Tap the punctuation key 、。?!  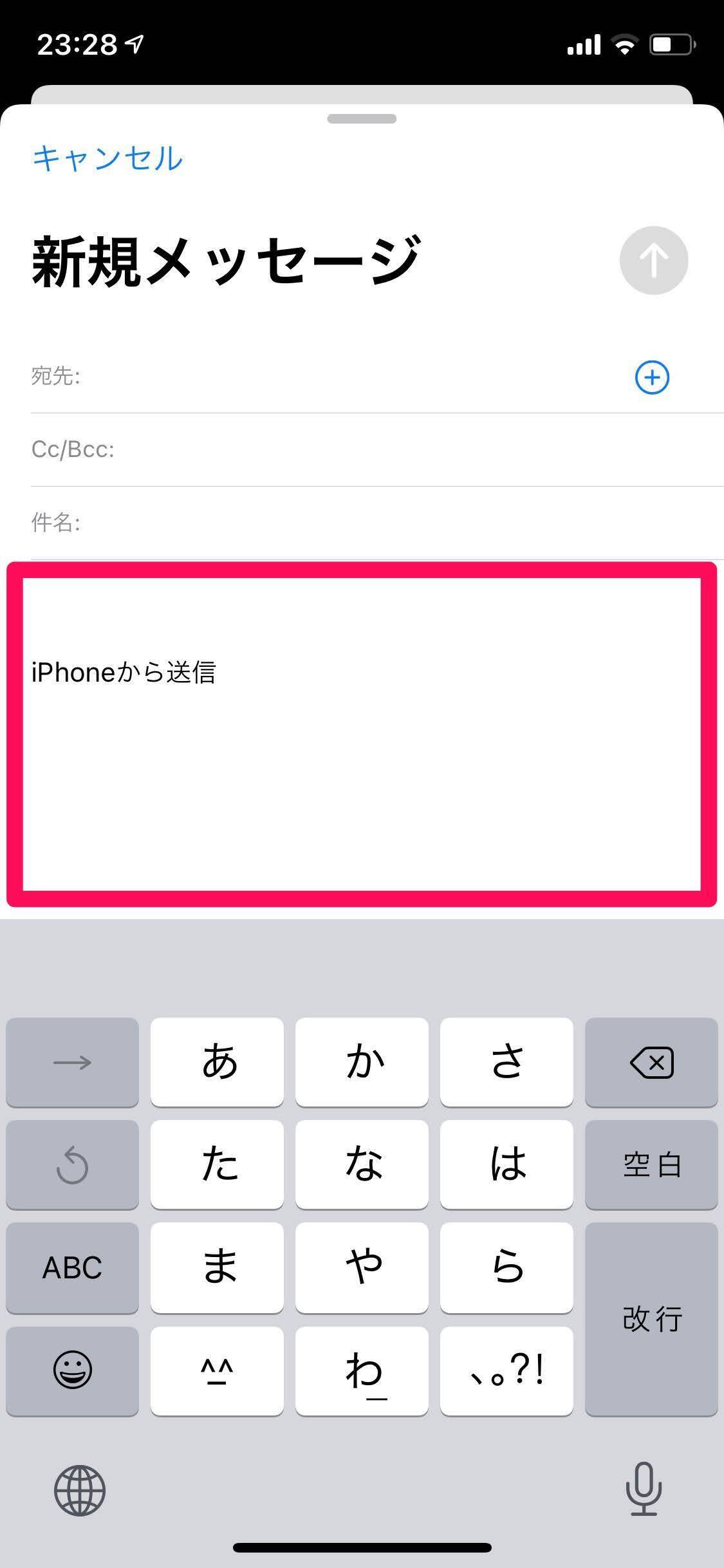pyautogui.click(x=506, y=1370)
